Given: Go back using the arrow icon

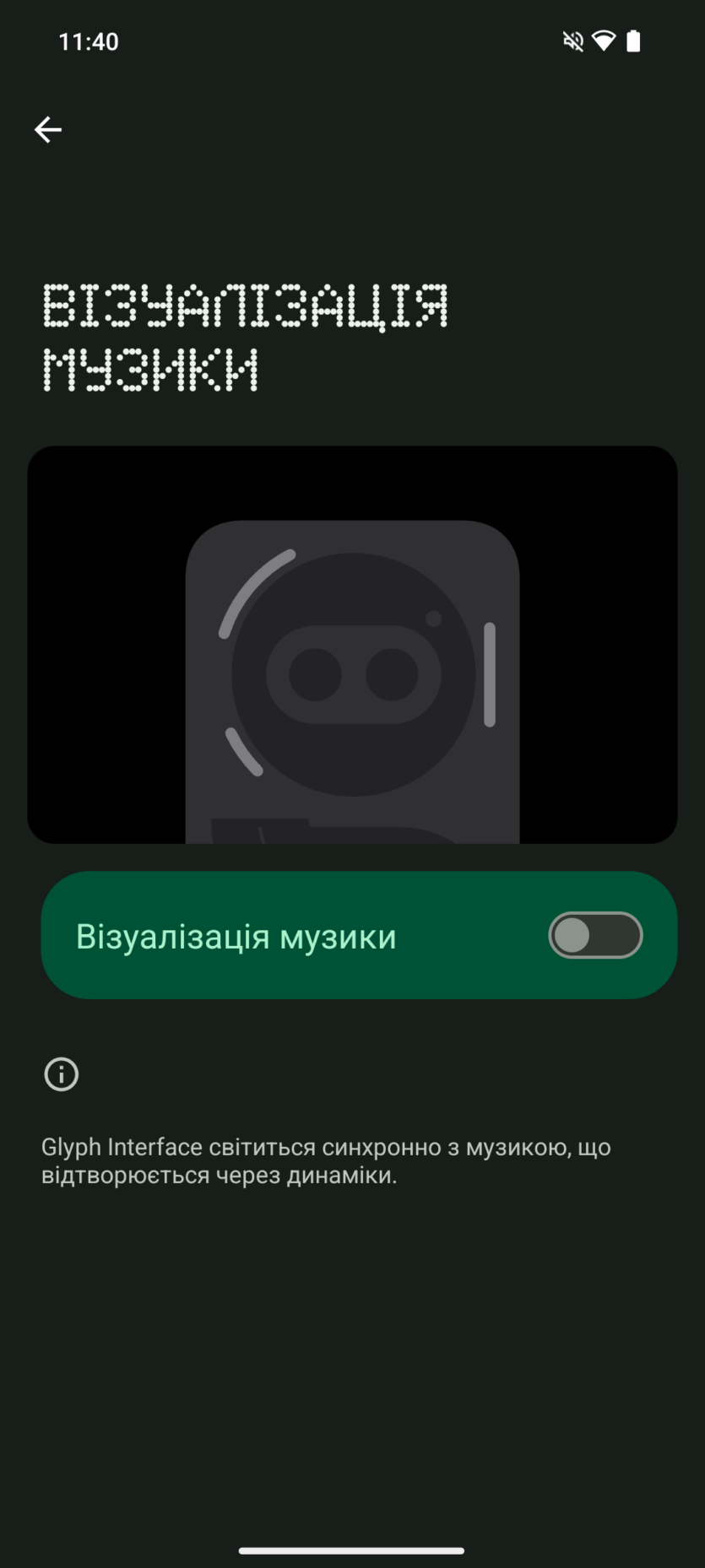Looking at the screenshot, I should tap(48, 130).
